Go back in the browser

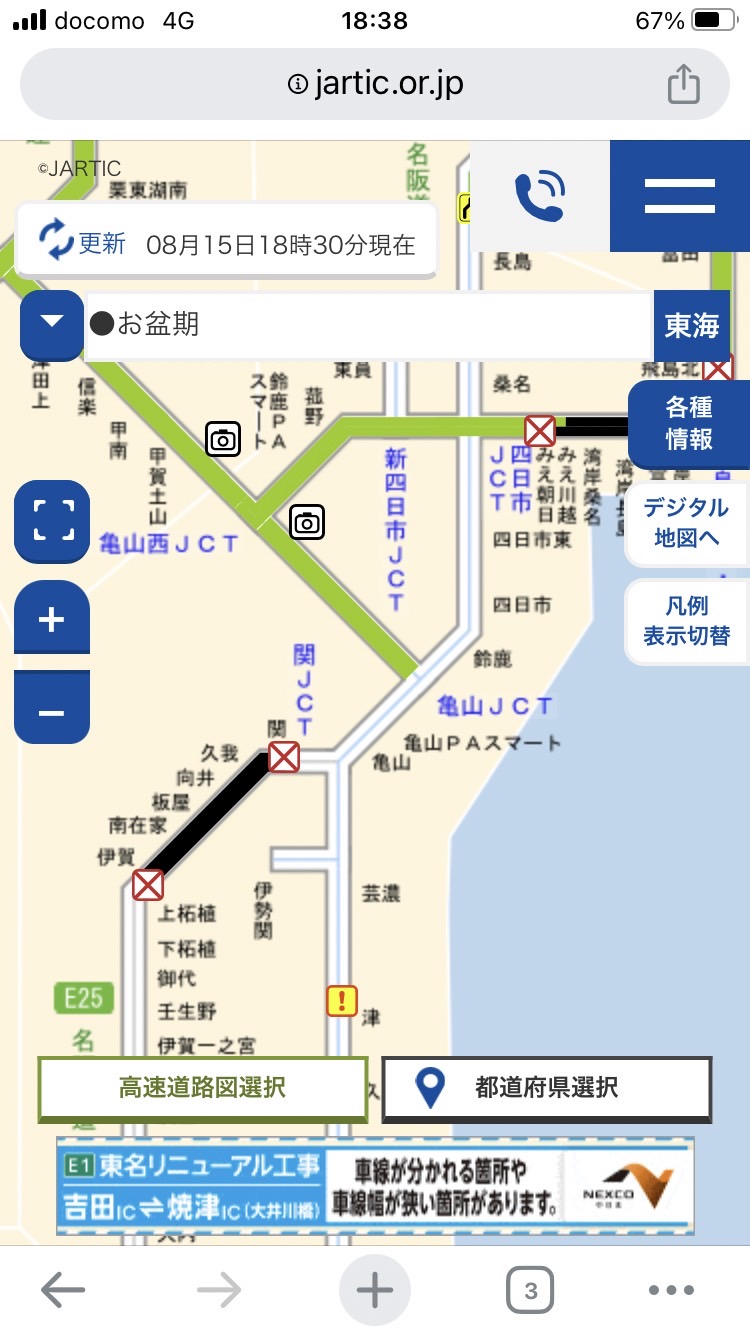coord(62,1290)
